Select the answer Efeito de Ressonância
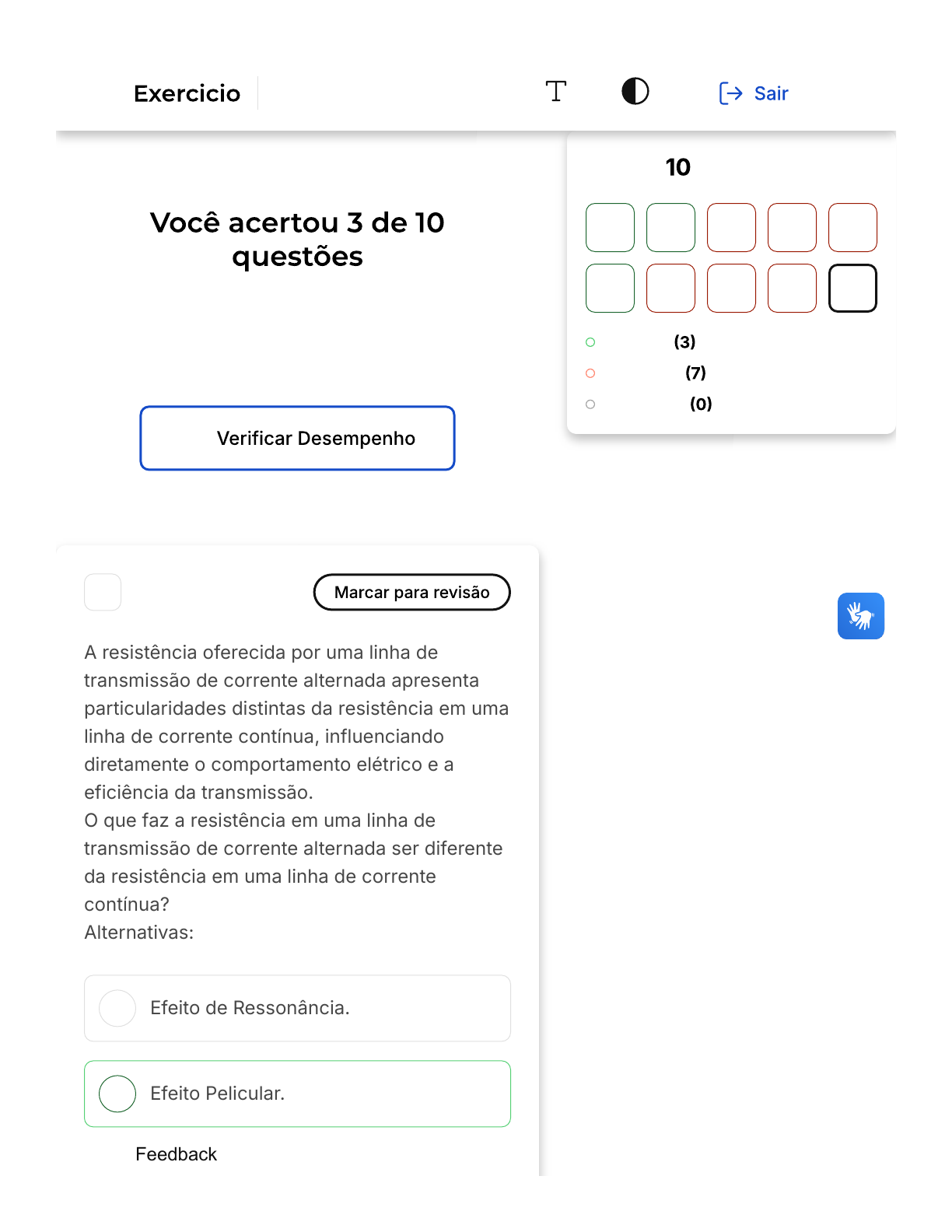Viewport: 952px width, 1232px height. pos(297,1008)
